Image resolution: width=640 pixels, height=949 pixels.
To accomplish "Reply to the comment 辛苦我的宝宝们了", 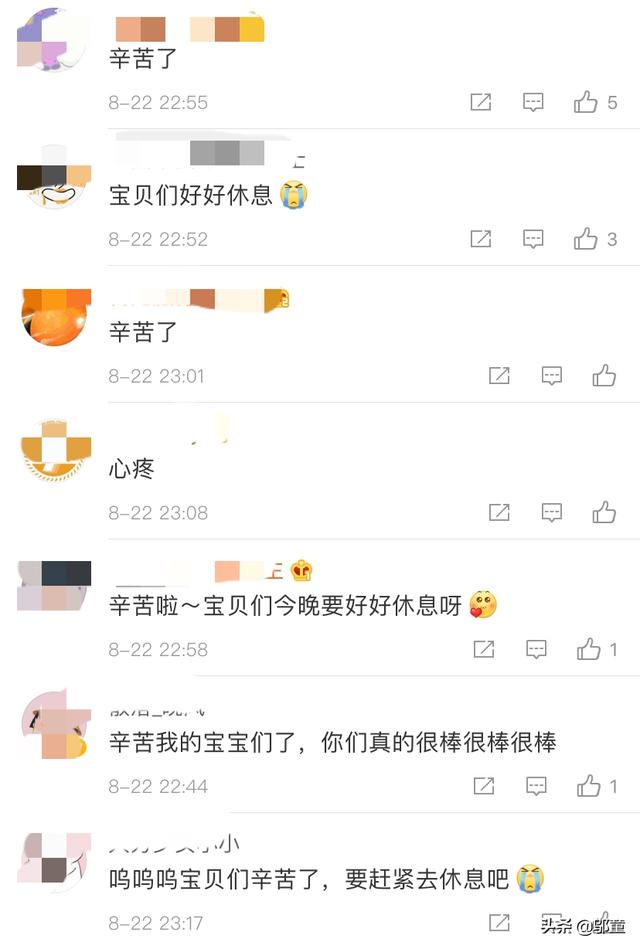I will tap(536, 787).
